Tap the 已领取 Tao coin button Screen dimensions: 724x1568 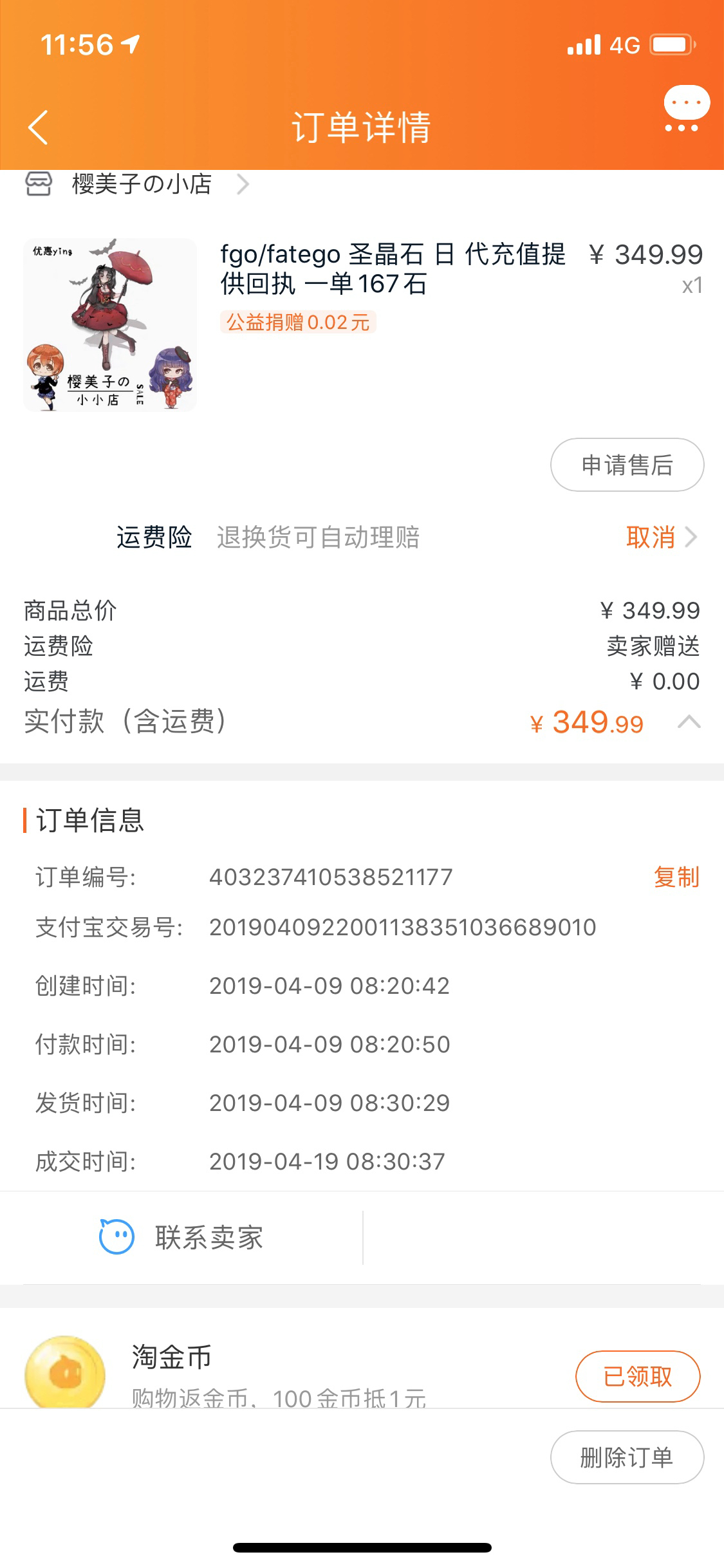637,1376
